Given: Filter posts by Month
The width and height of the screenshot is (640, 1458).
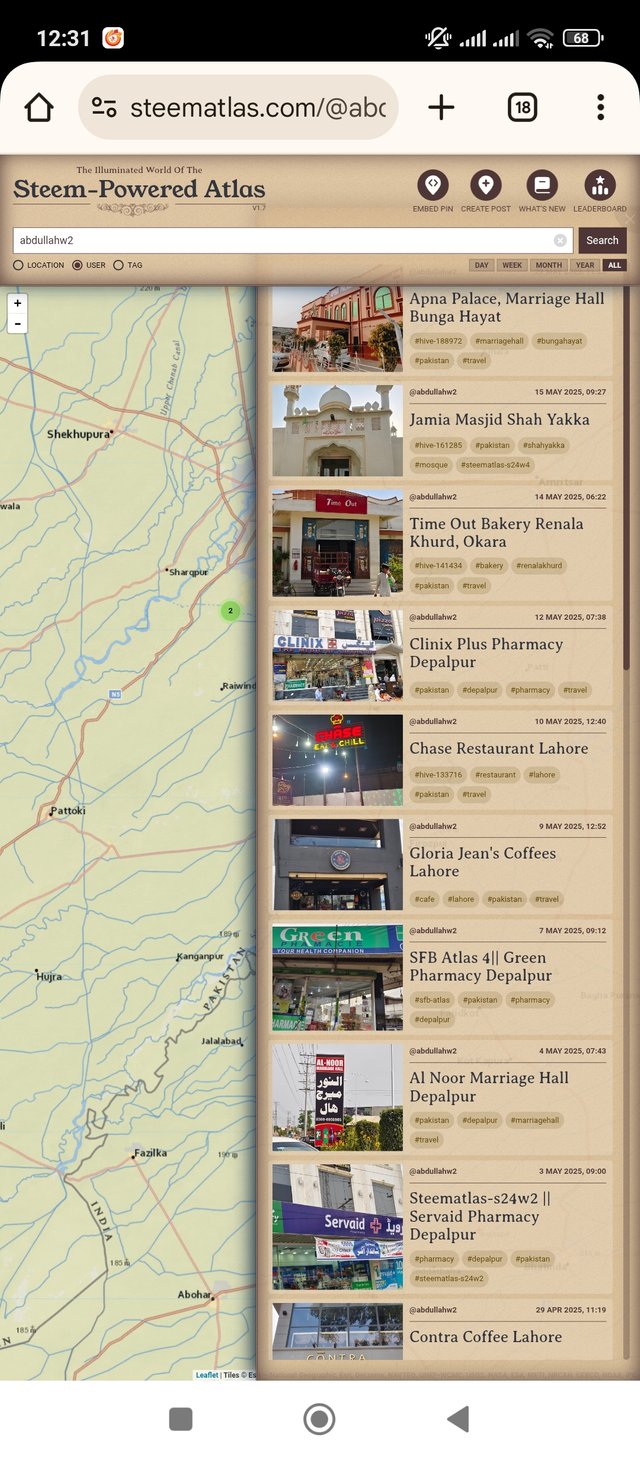Looking at the screenshot, I should tap(548, 266).
